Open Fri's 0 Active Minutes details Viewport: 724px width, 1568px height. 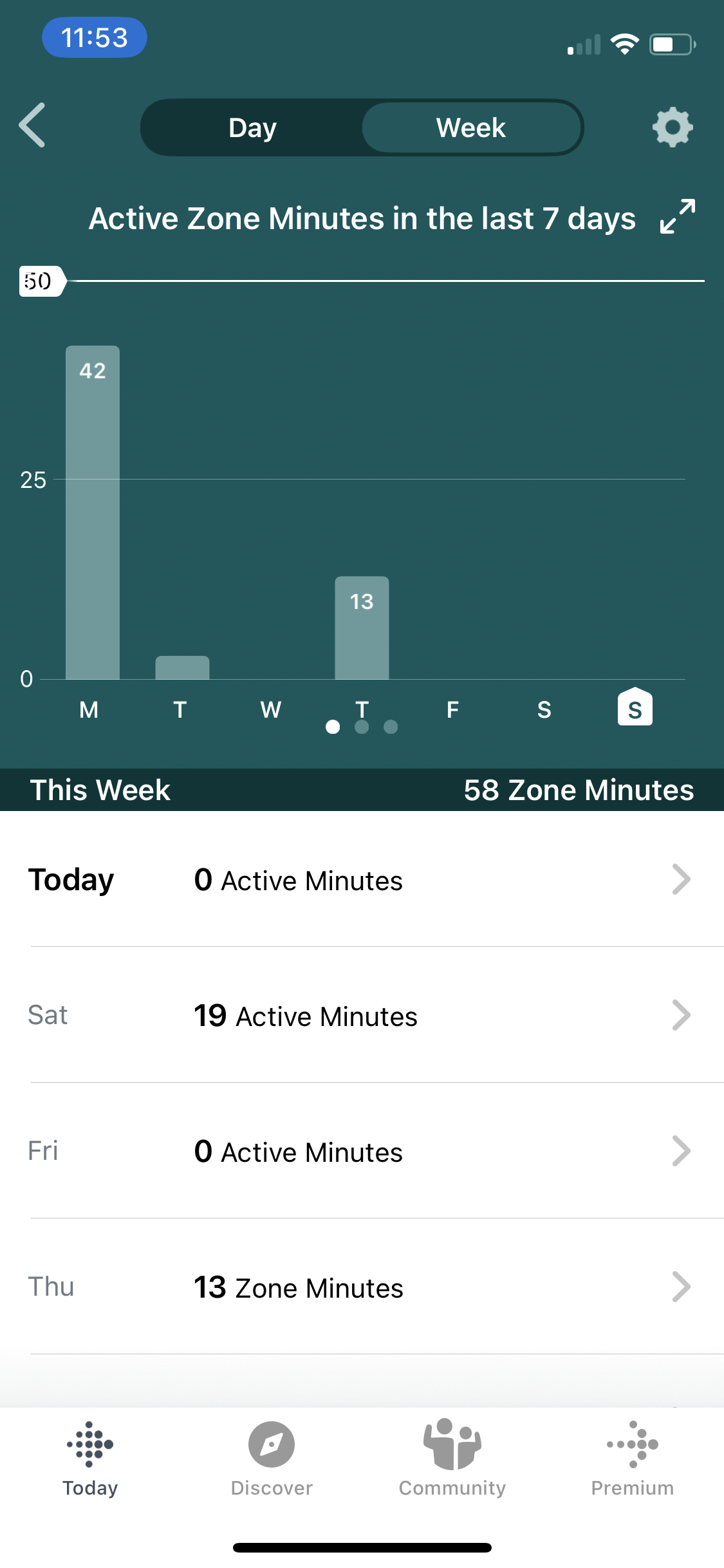pyautogui.click(x=360, y=1151)
